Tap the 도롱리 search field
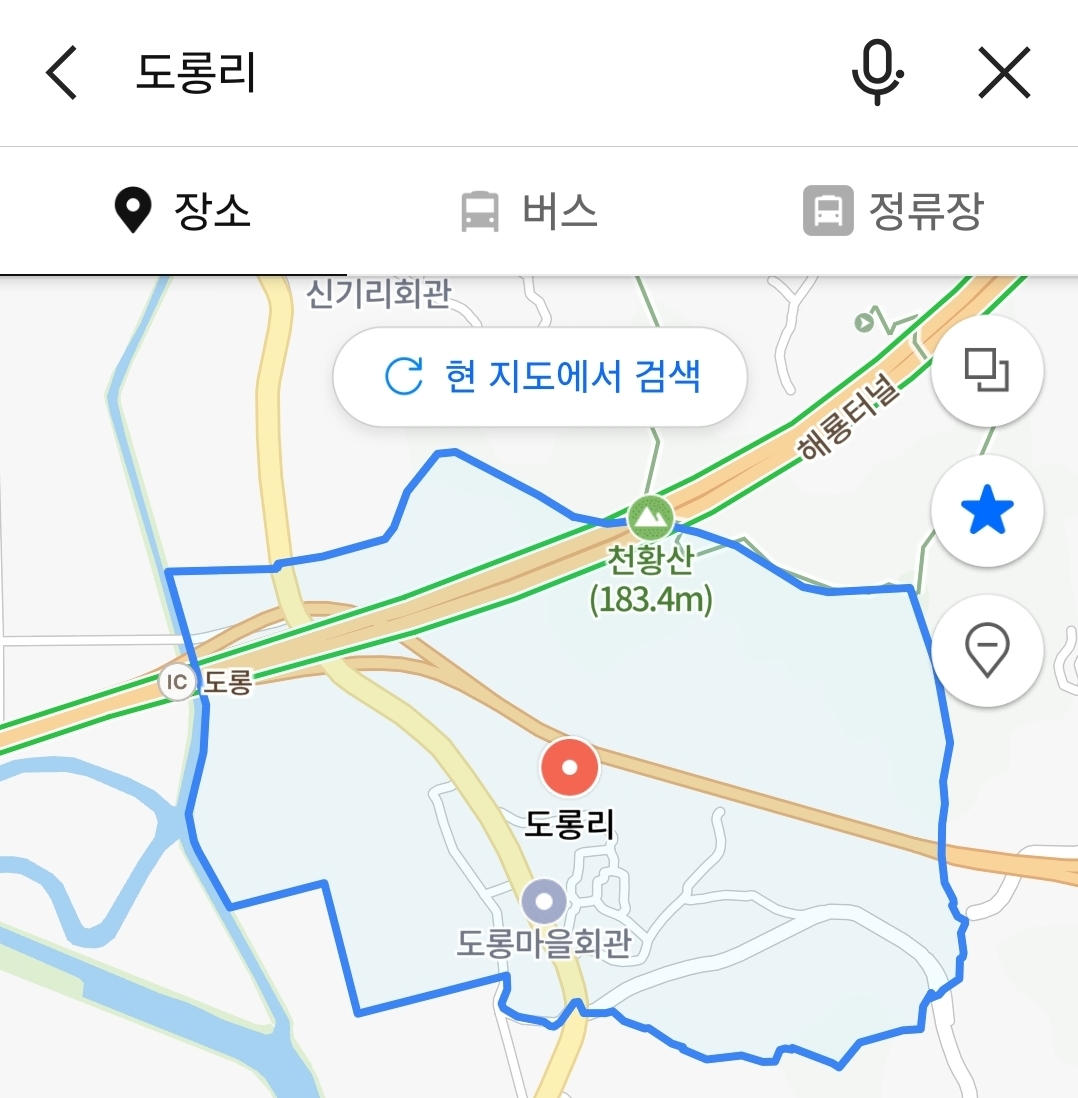Viewport: 1078px width, 1098px height. (450, 74)
